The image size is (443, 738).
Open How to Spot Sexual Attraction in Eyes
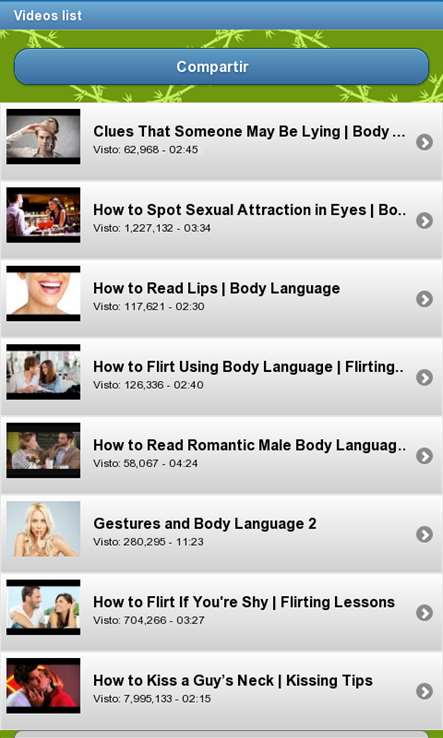point(221,220)
